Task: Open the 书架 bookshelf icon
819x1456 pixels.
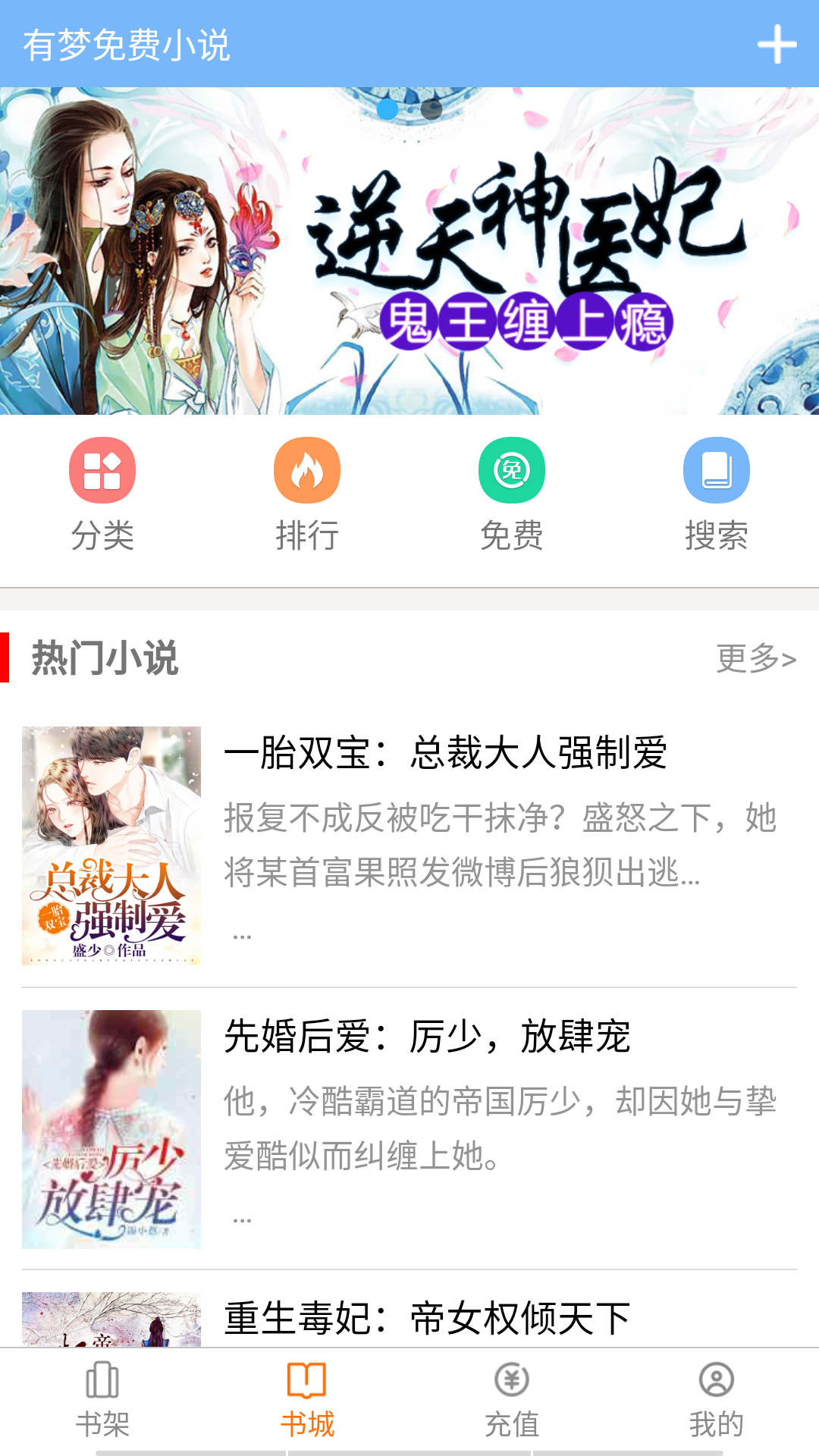Action: coord(102,1382)
